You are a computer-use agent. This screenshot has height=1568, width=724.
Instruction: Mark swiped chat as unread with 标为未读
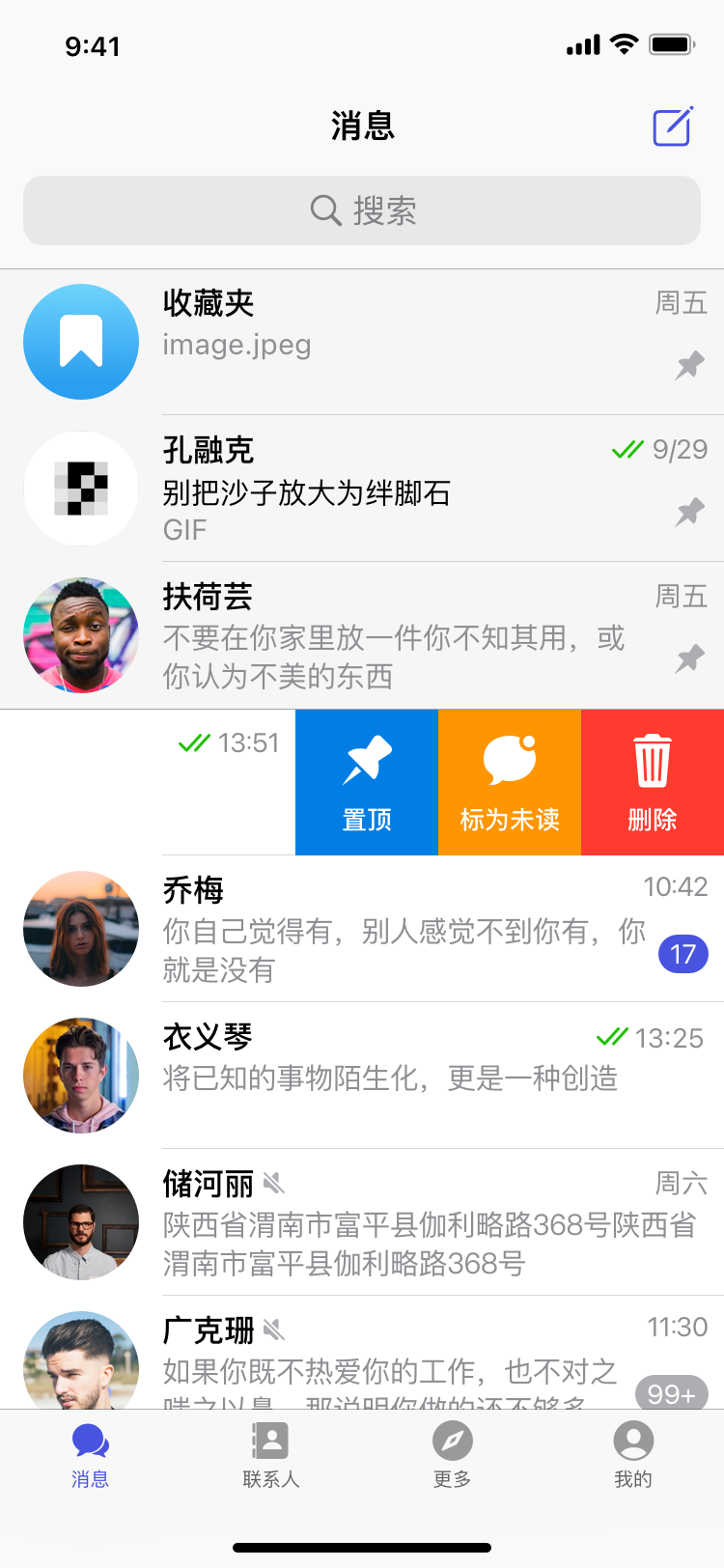coord(510,782)
